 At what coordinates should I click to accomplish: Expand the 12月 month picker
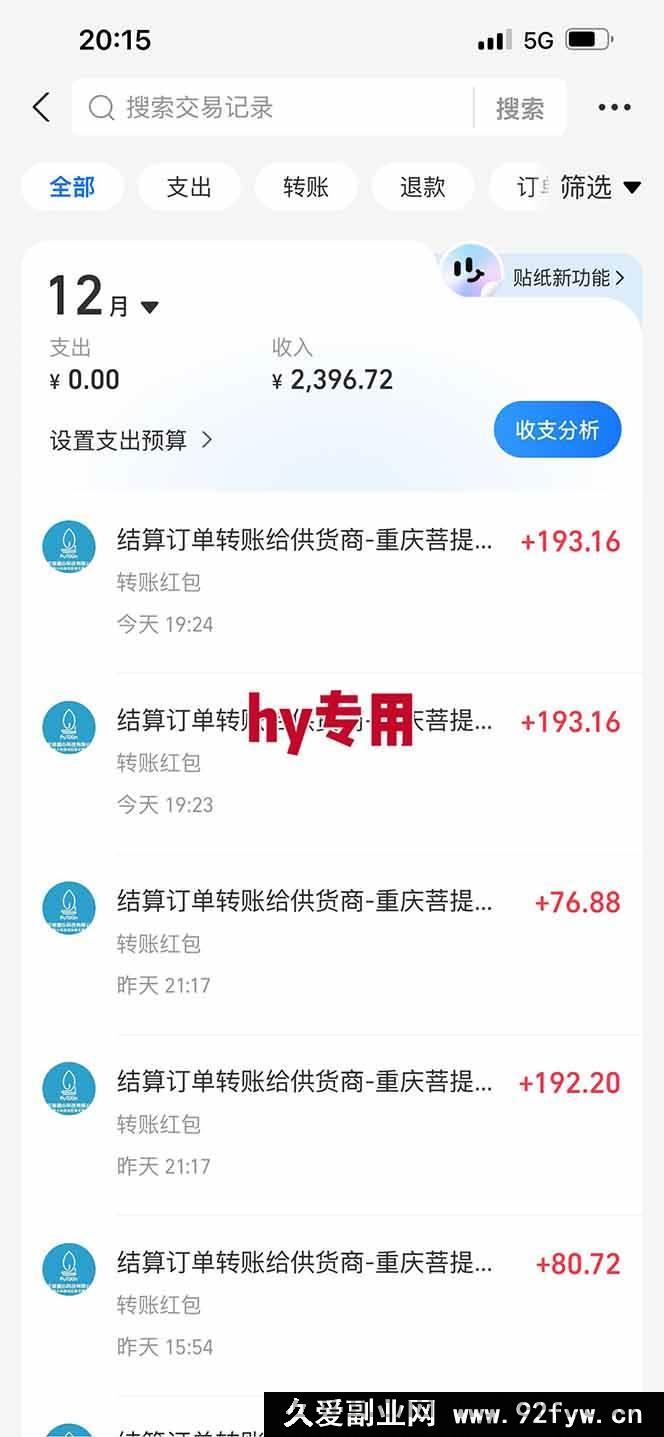103,298
